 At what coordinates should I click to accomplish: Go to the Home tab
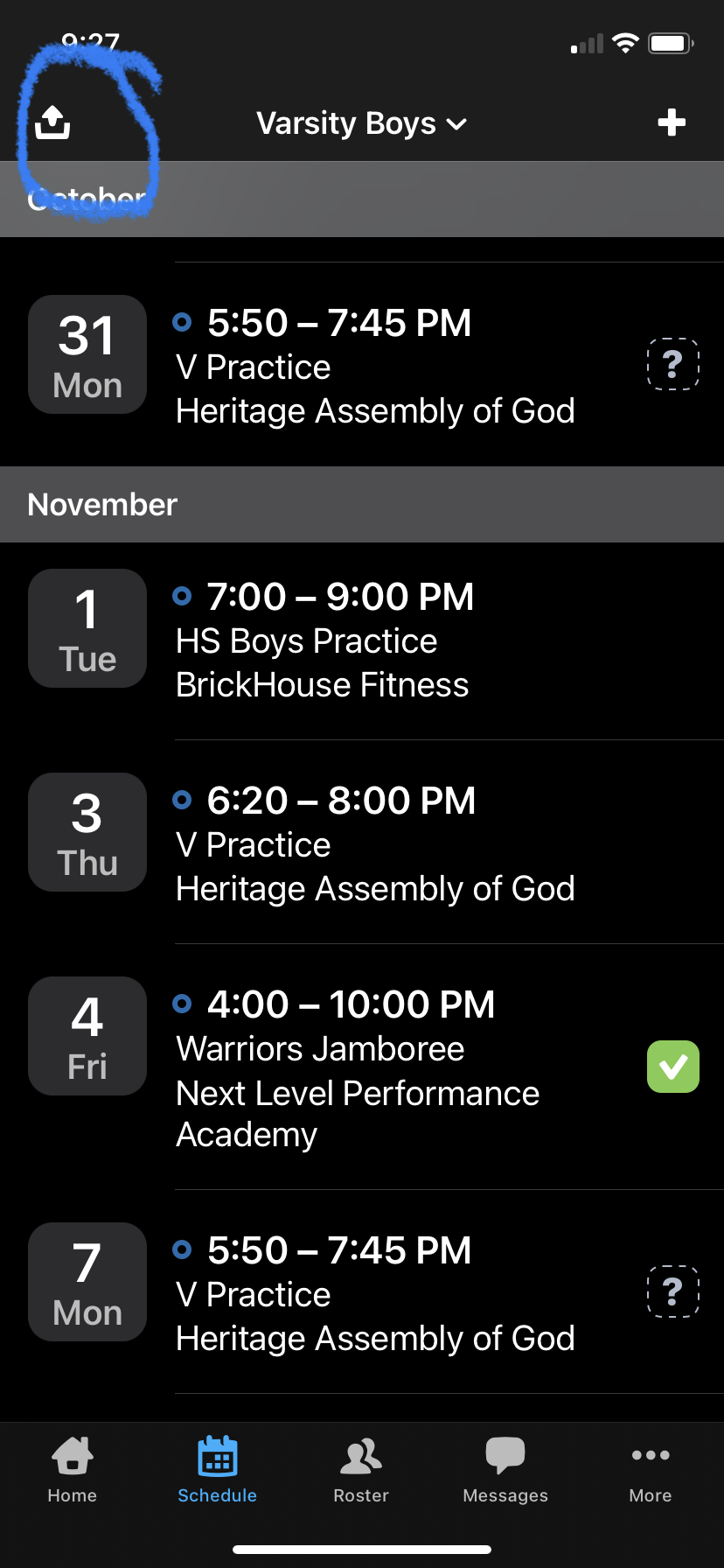[73, 1470]
